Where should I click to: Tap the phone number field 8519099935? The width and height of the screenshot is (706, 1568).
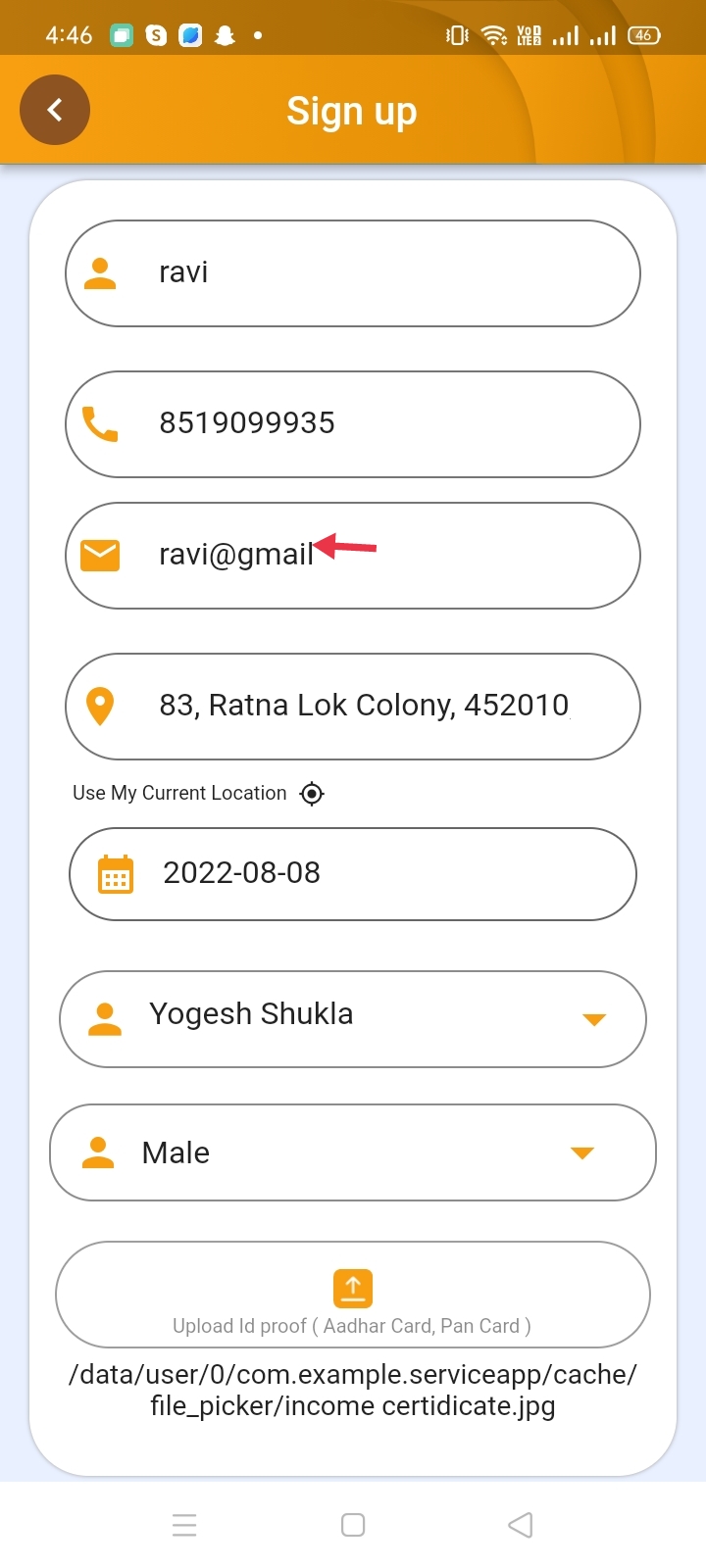[353, 424]
